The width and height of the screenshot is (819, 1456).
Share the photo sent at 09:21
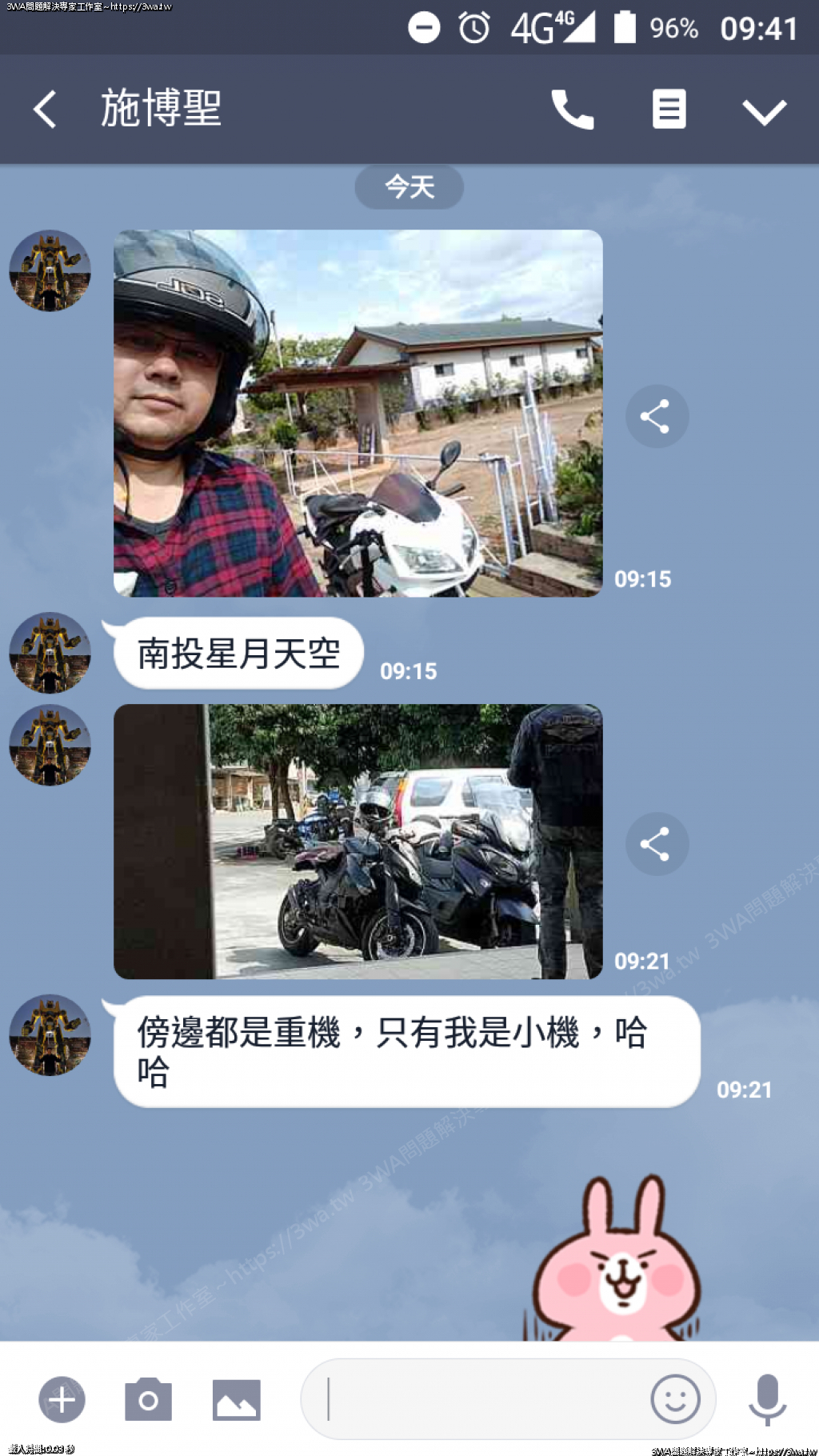(657, 844)
